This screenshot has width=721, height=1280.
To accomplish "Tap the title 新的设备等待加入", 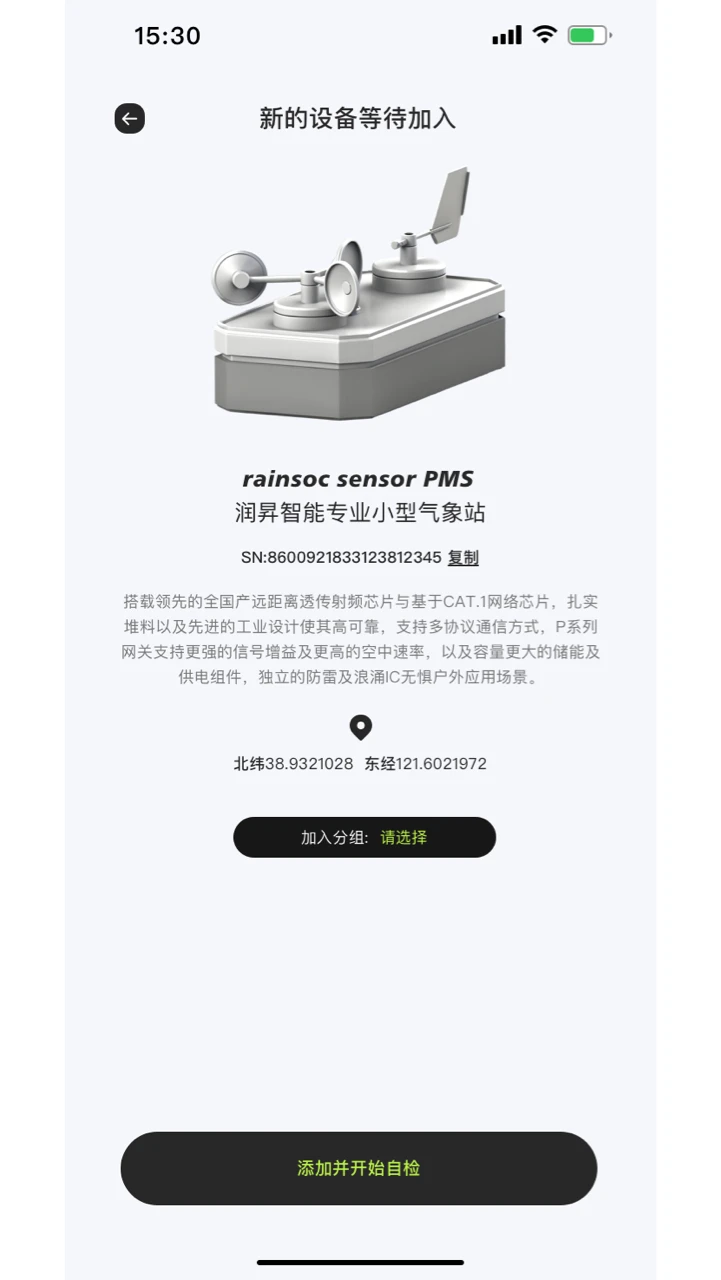I will [360, 118].
